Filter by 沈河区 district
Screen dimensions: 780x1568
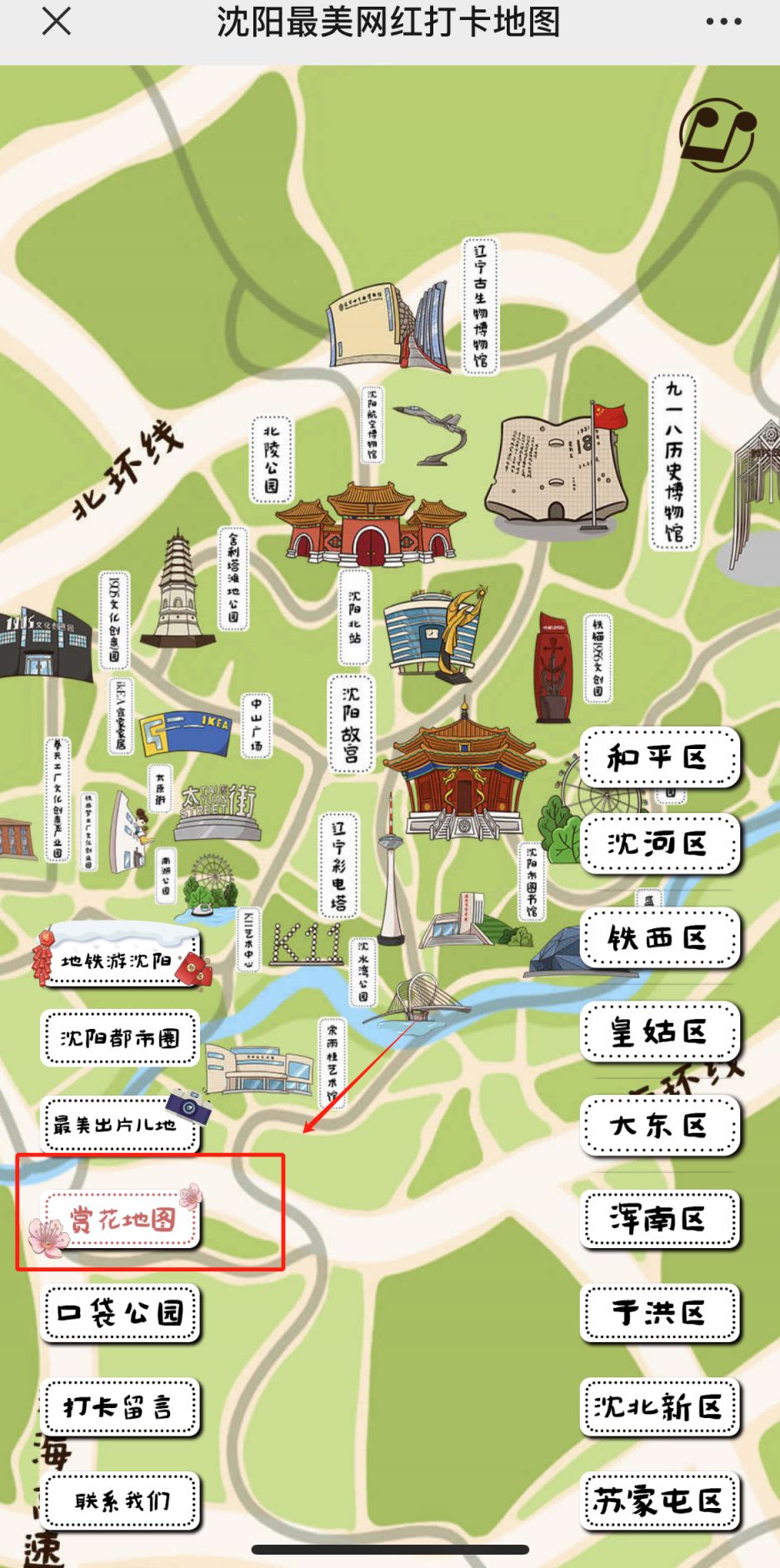(659, 844)
